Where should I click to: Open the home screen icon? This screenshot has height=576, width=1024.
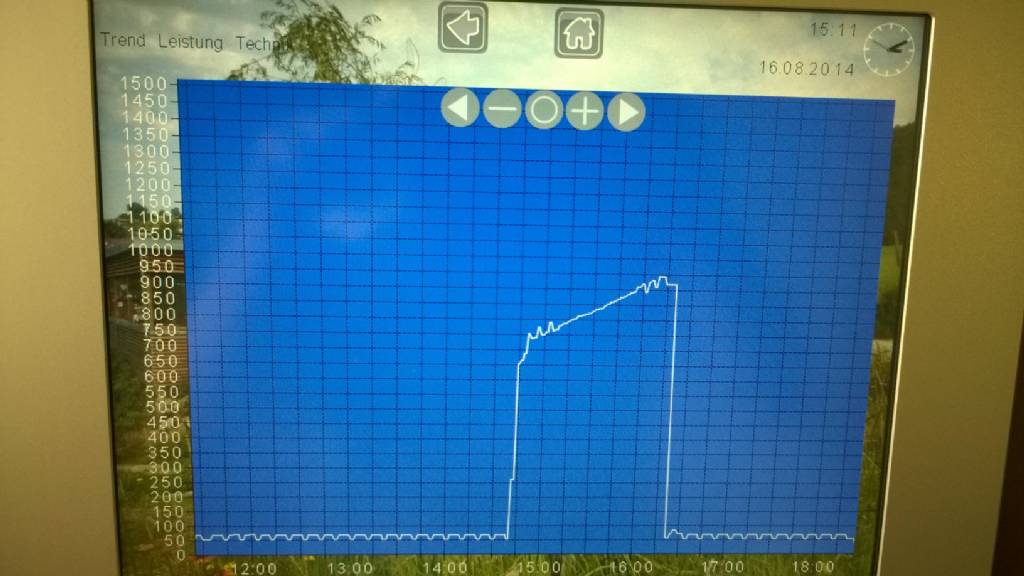pos(579,33)
